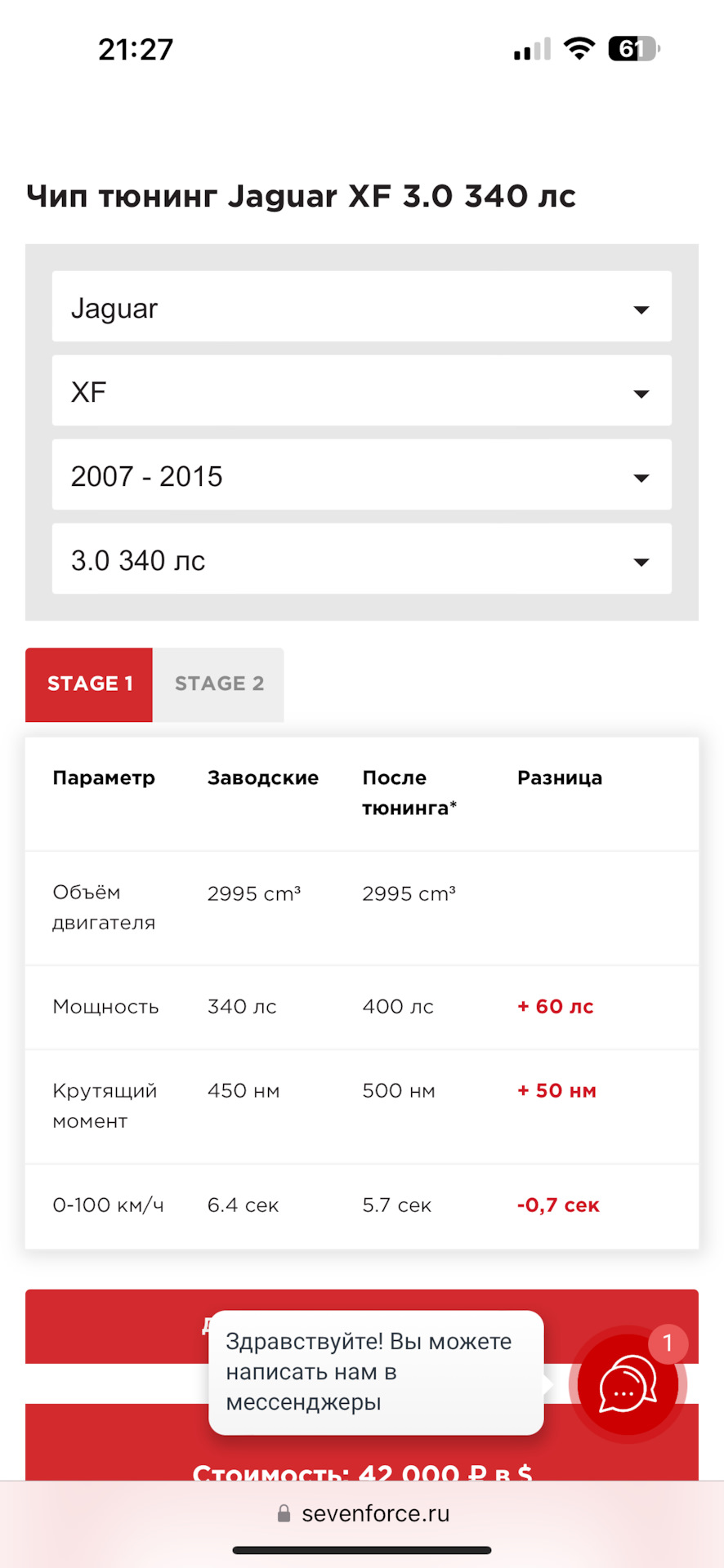Open the red messenger chat button

tap(628, 1385)
